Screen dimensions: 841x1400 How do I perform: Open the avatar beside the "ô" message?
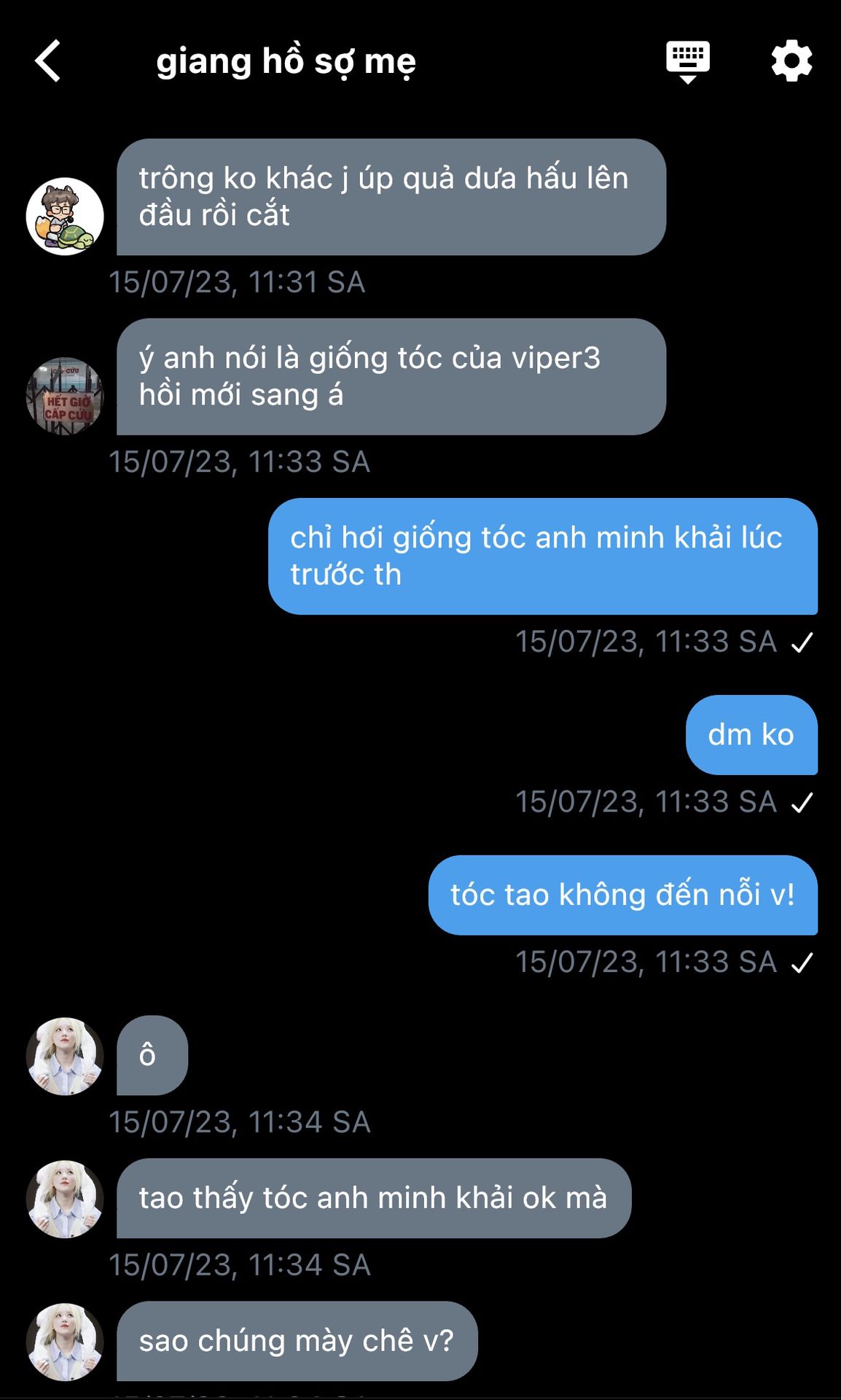coord(65,1056)
